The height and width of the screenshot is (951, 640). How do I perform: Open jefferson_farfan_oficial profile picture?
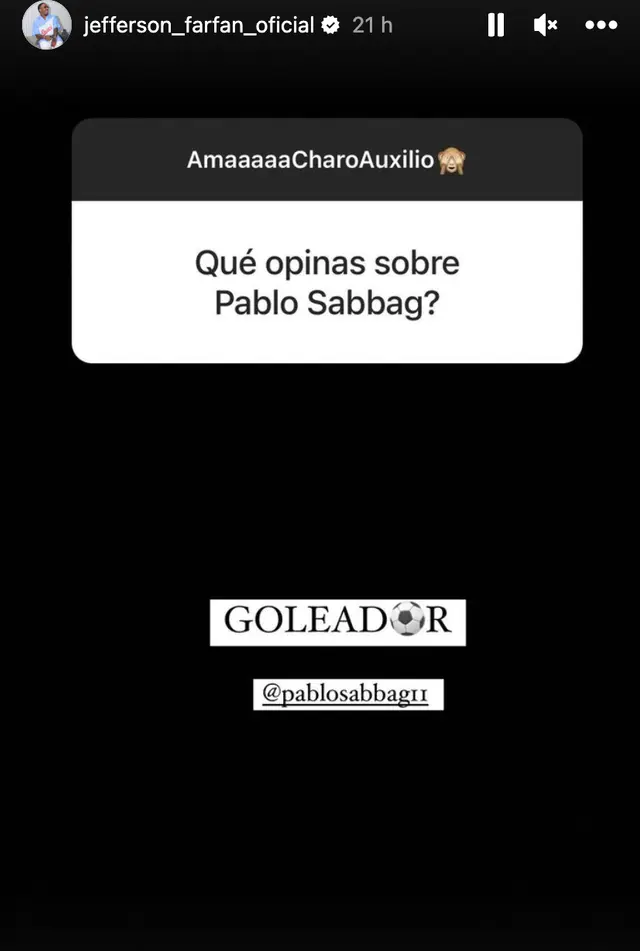point(46,25)
